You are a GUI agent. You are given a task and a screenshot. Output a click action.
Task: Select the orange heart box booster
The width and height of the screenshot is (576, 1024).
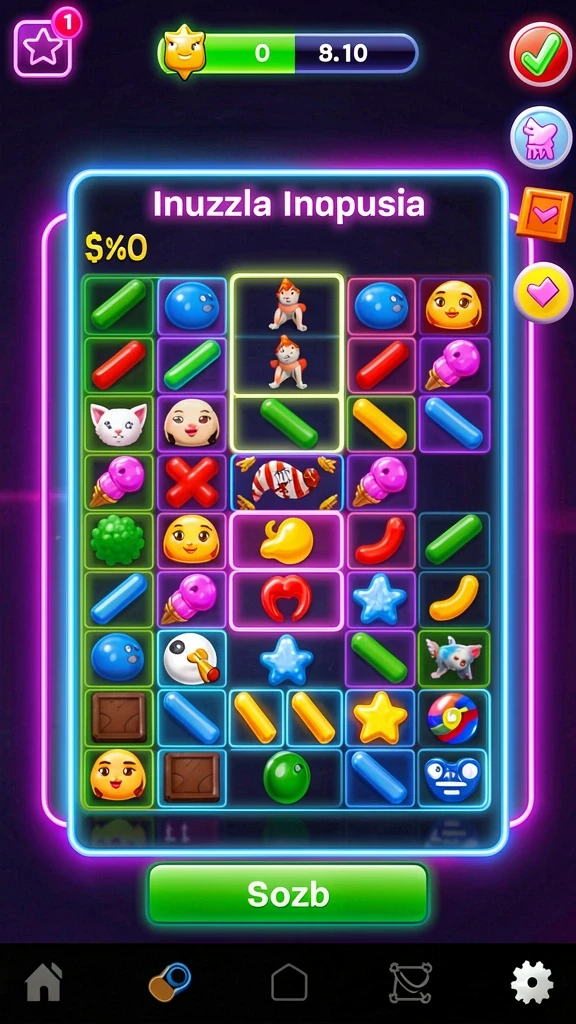click(x=544, y=214)
